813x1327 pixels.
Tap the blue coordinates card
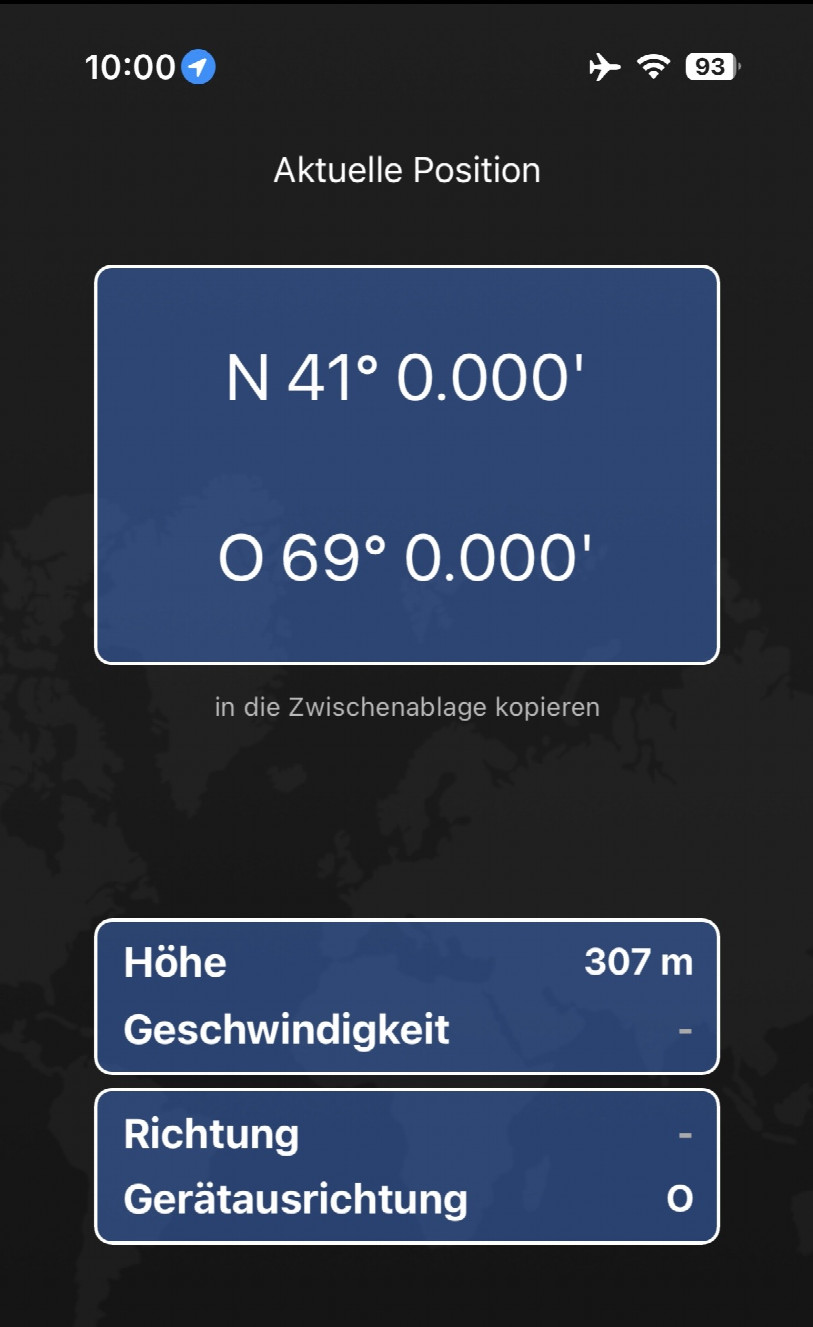[x=406, y=465]
